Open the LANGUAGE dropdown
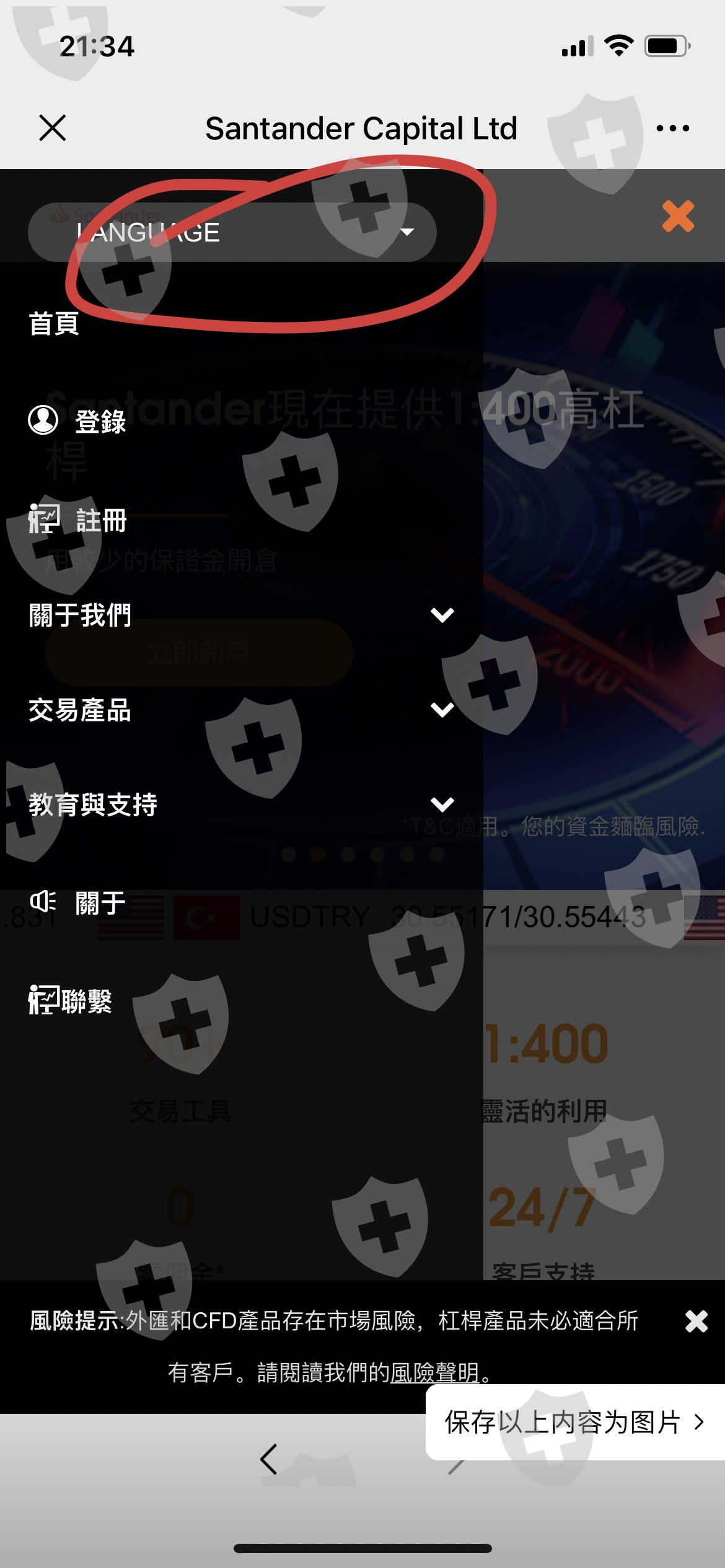 (232, 232)
